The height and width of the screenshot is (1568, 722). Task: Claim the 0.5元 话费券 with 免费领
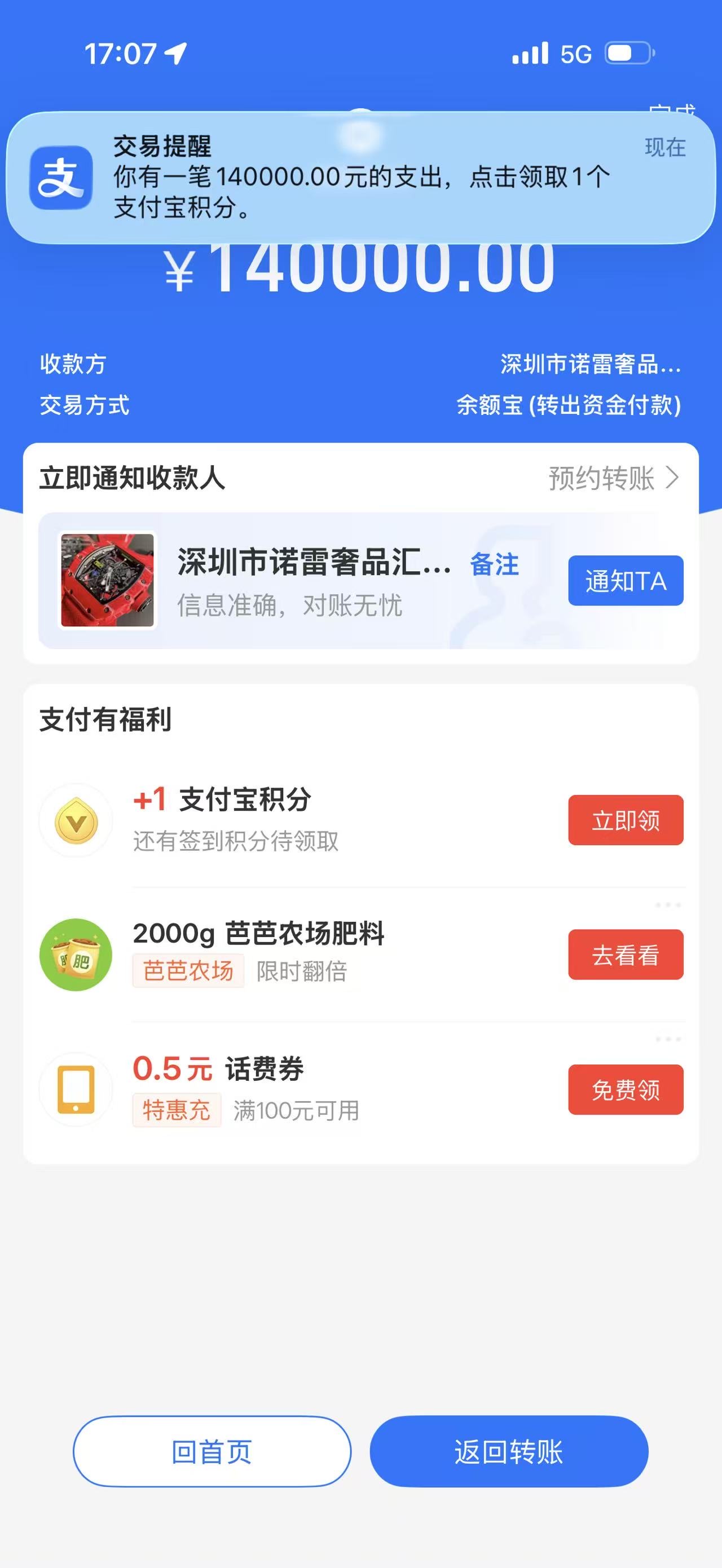[625, 1089]
